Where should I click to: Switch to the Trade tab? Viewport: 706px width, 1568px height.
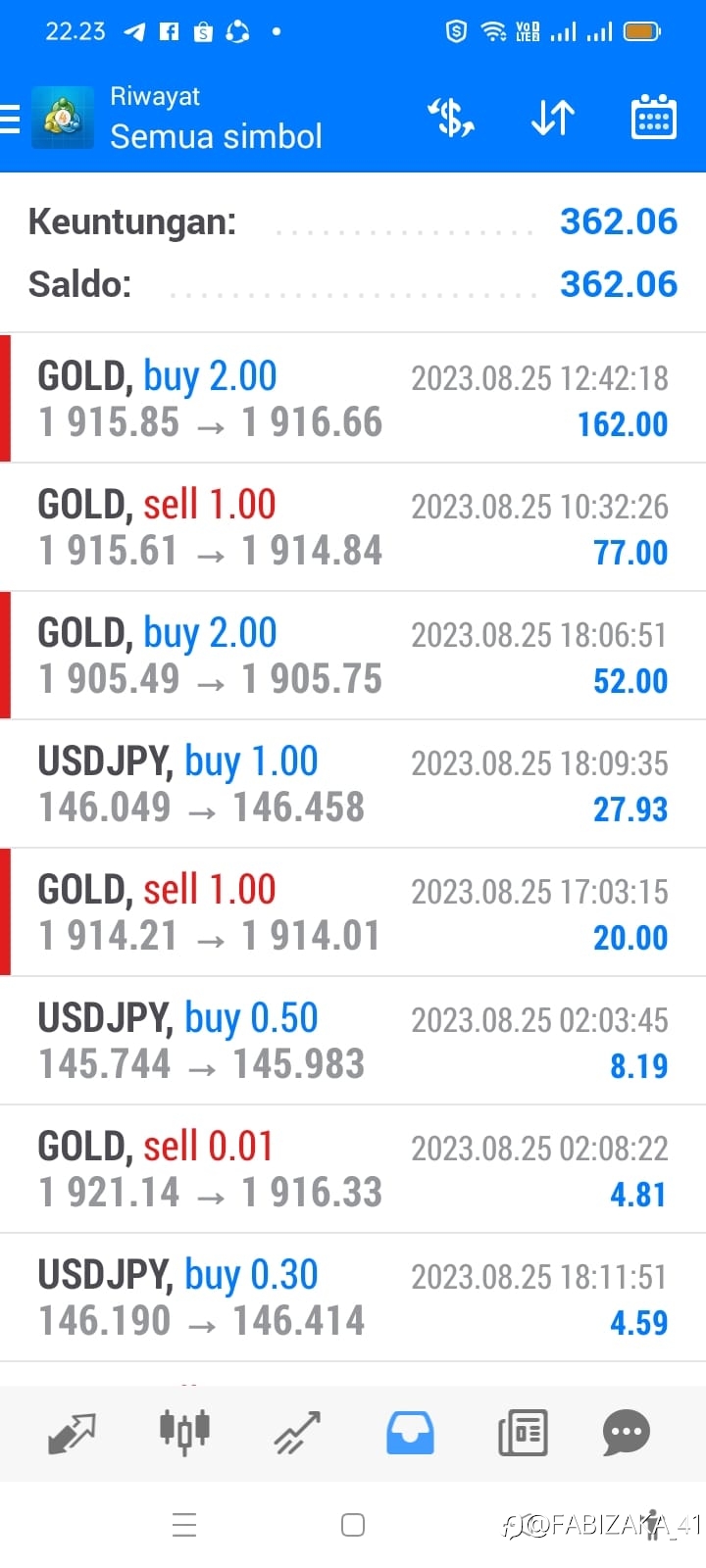coord(297,1433)
